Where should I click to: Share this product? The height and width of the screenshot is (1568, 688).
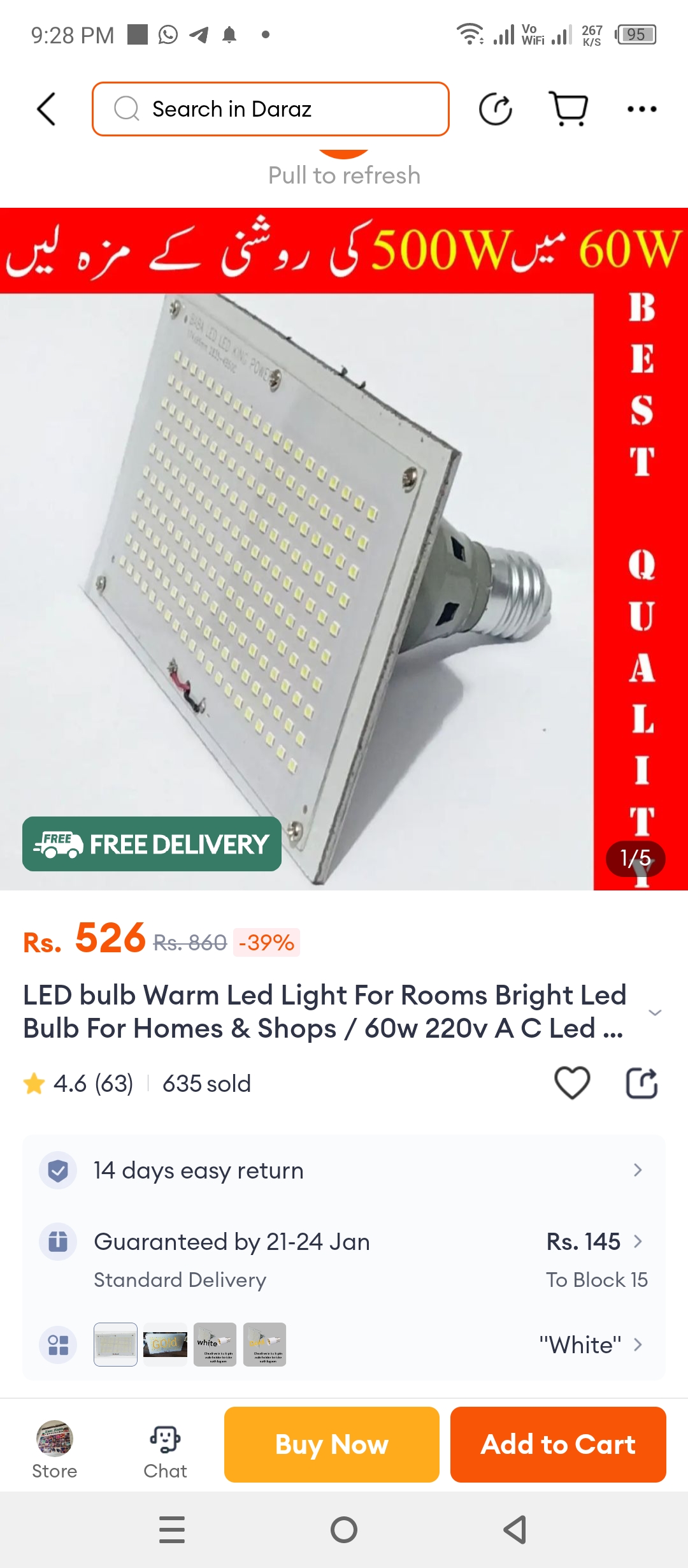pos(641,1083)
